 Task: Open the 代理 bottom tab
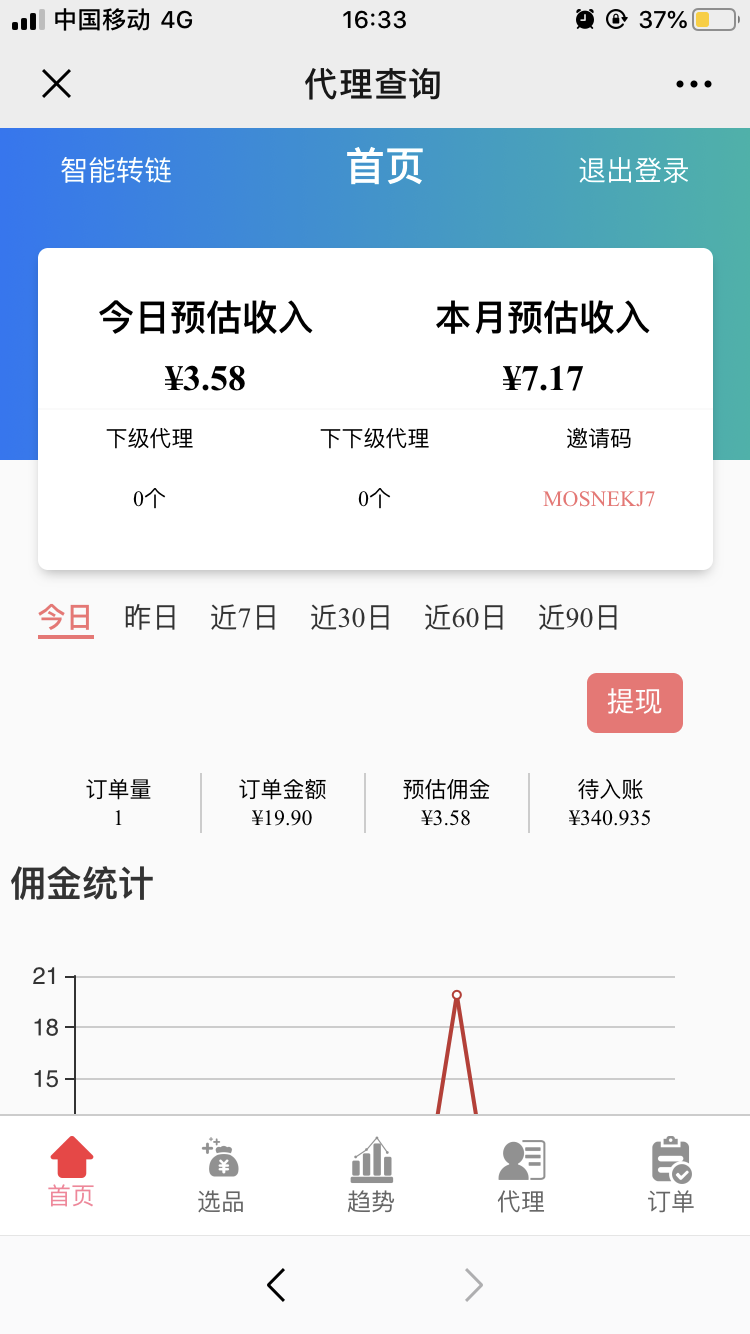[x=521, y=1175]
